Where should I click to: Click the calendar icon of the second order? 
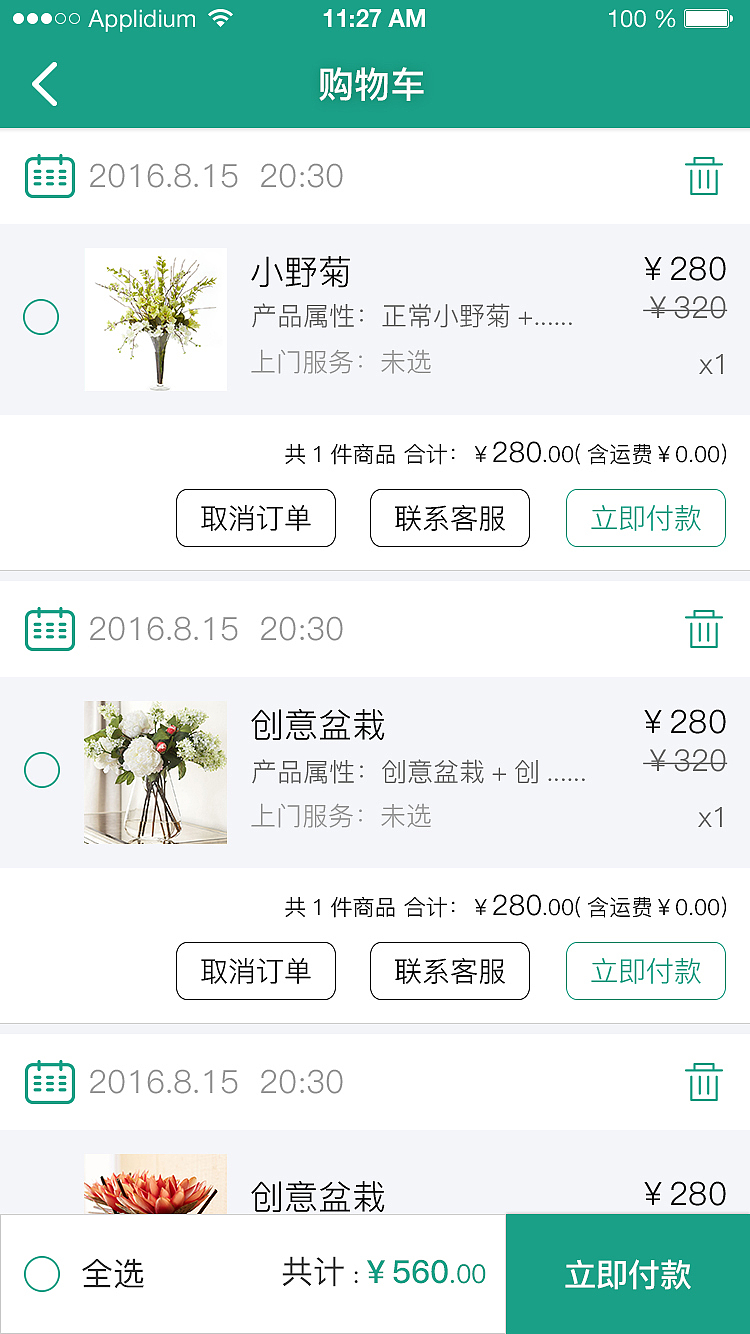click(50, 628)
